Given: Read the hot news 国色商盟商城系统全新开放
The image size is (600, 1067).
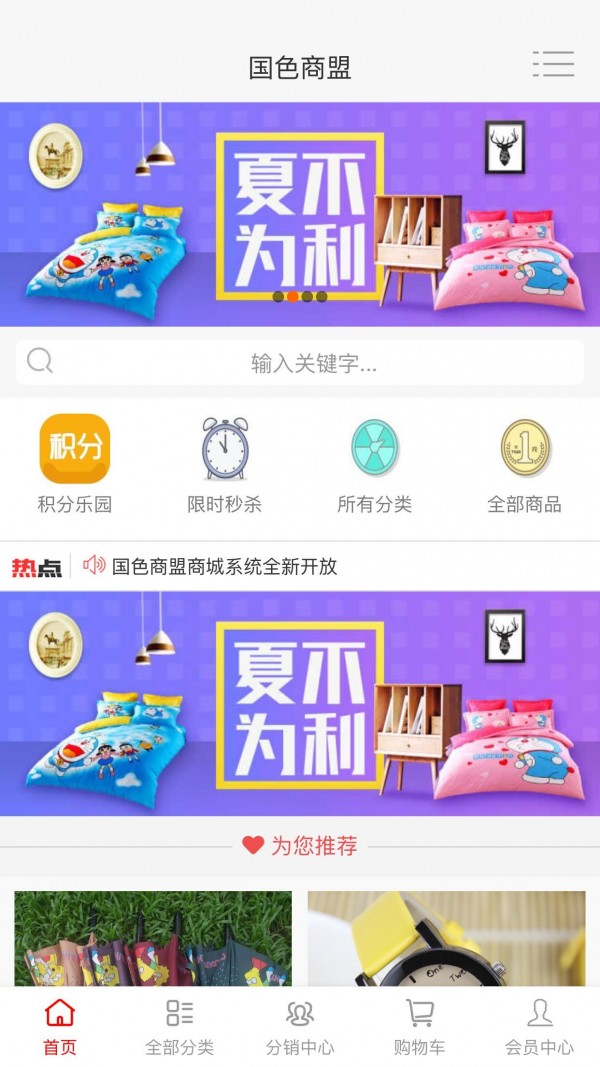Looking at the screenshot, I should point(225,566).
